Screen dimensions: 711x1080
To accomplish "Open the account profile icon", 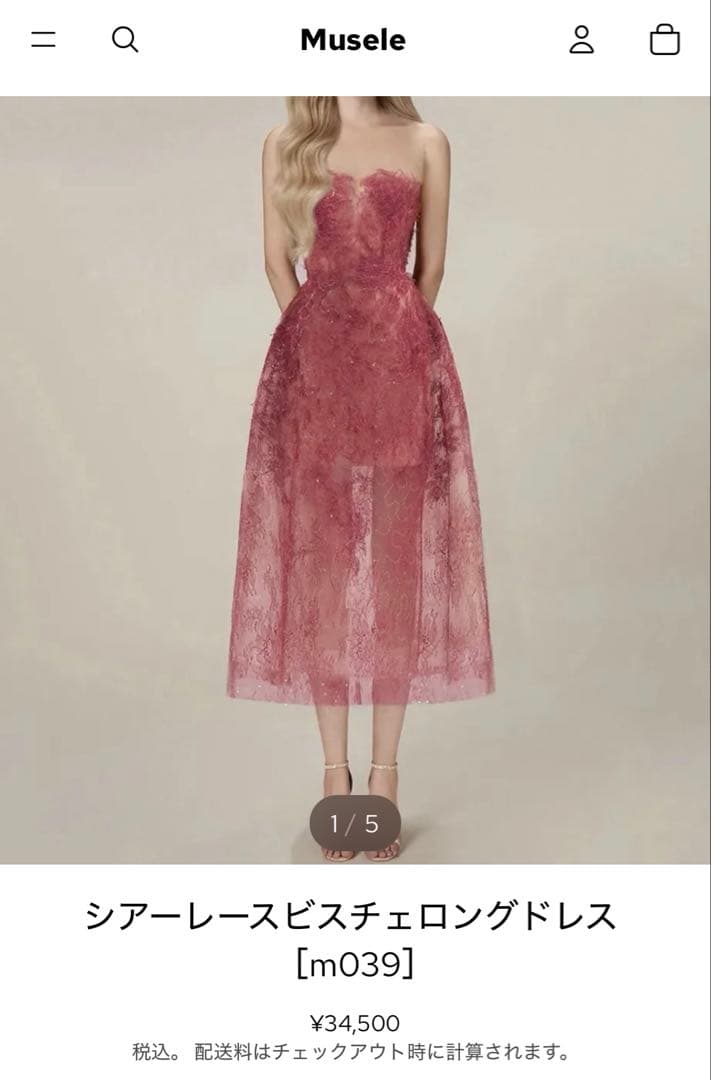I will (581, 41).
